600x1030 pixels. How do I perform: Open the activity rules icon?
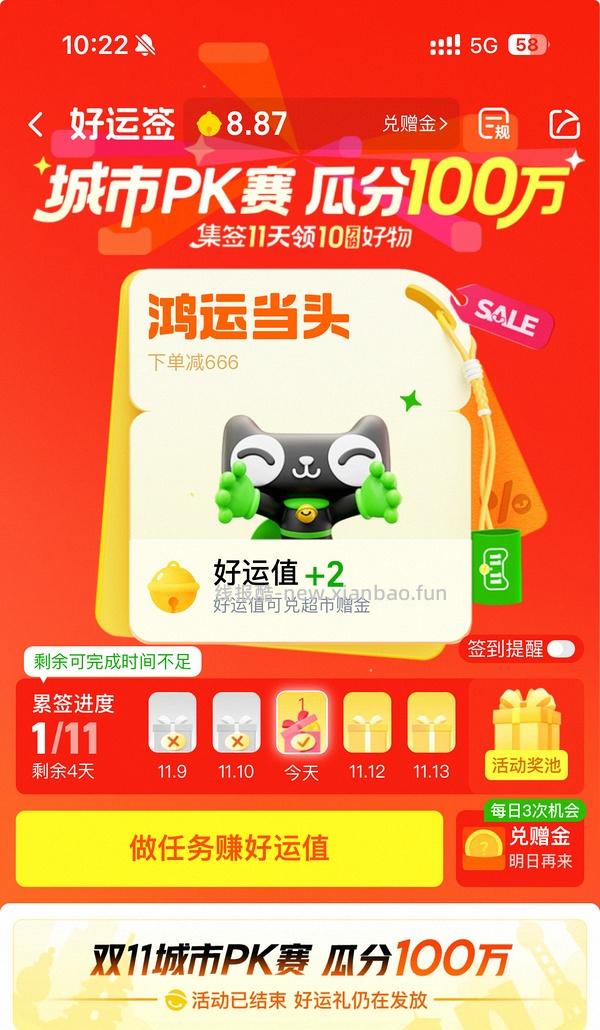click(x=494, y=124)
